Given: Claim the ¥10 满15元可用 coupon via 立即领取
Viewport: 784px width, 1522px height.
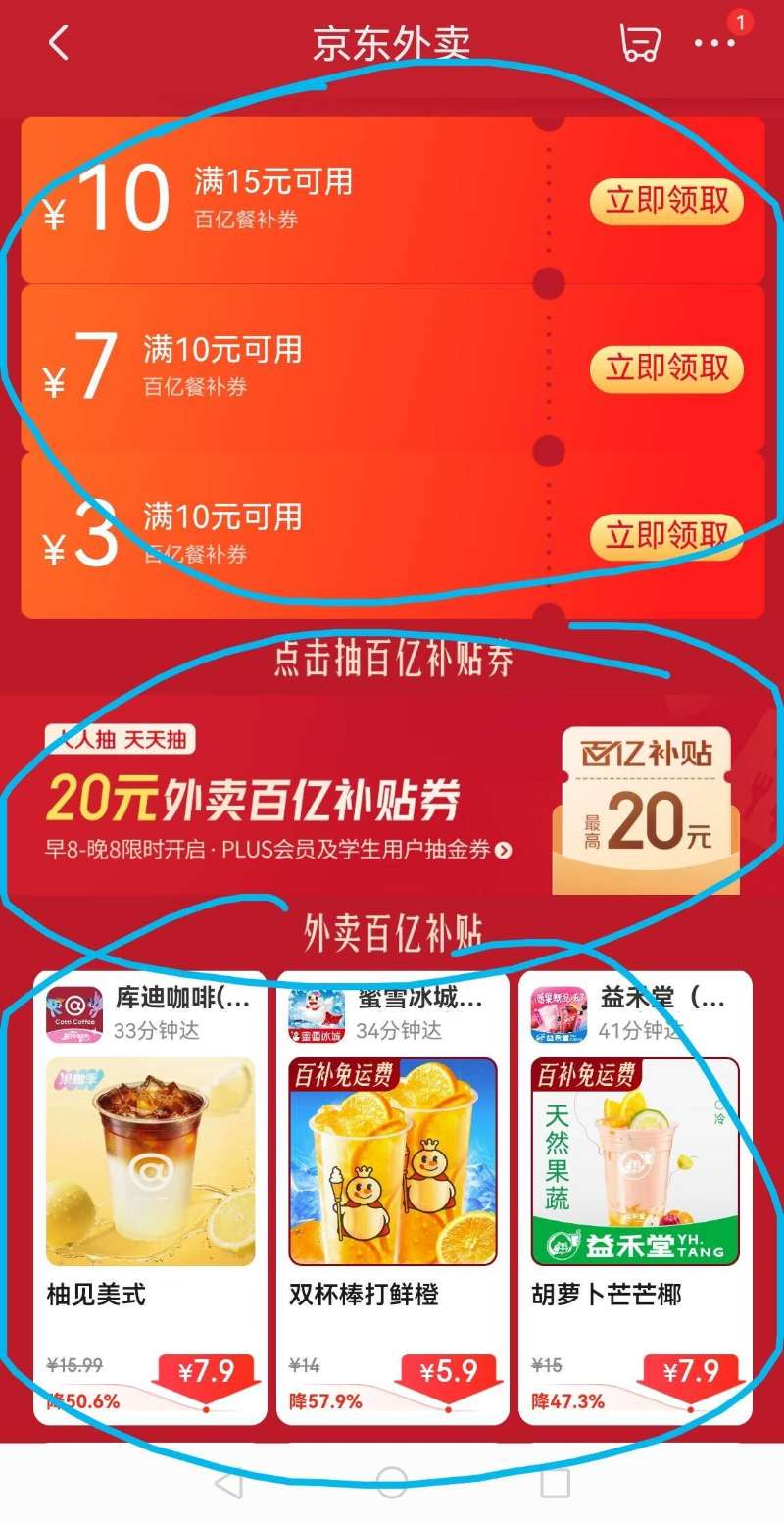Looking at the screenshot, I should click(x=666, y=201).
